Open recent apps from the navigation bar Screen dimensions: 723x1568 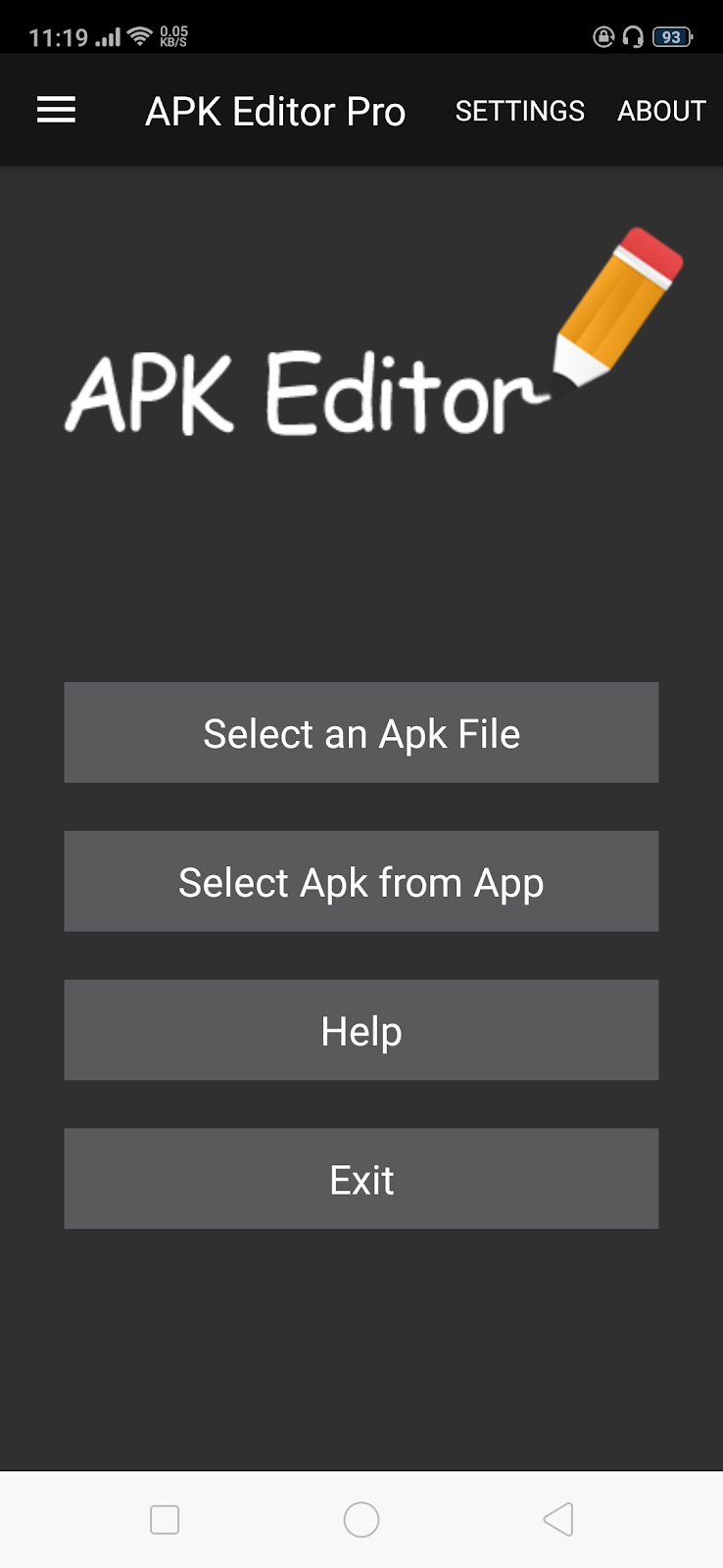point(165,1520)
